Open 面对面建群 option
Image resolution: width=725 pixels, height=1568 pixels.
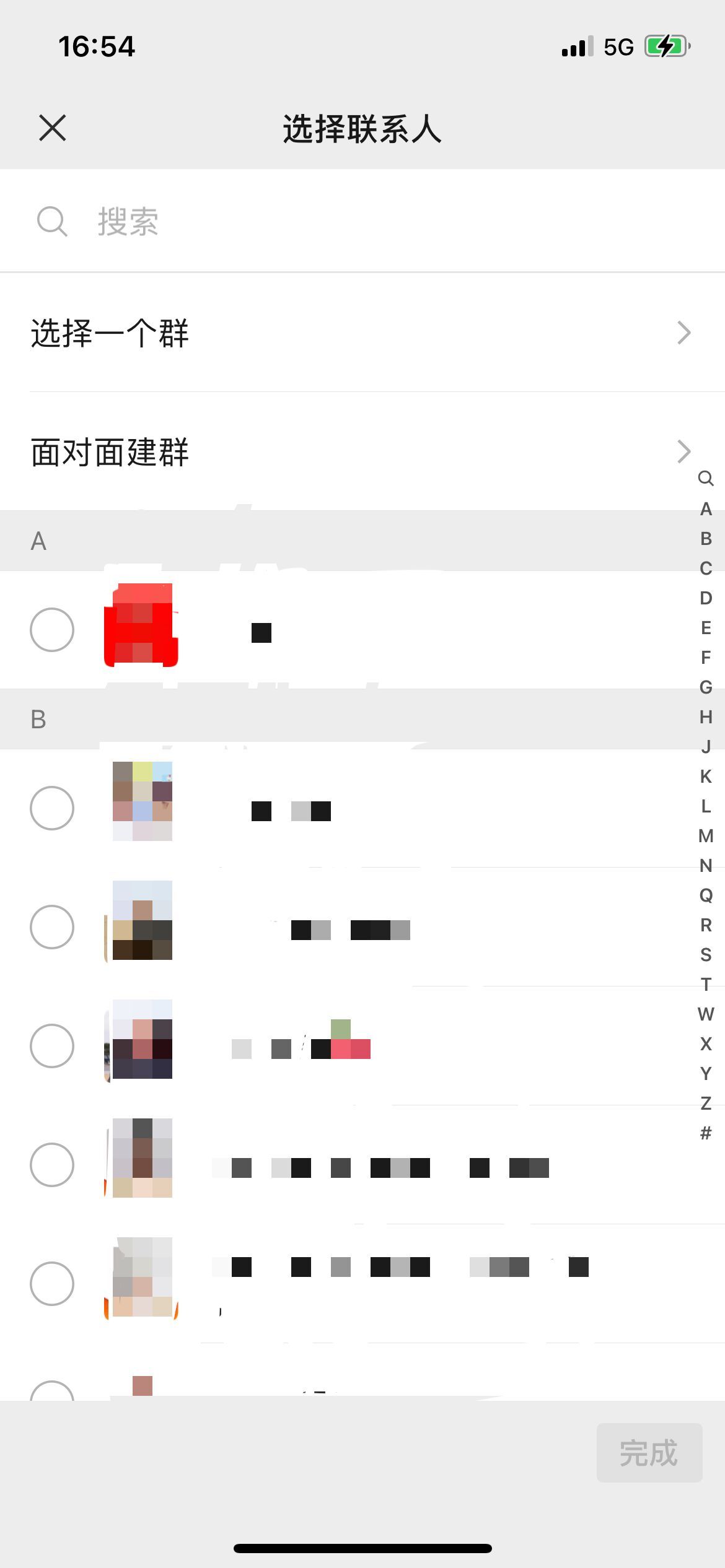[362, 451]
